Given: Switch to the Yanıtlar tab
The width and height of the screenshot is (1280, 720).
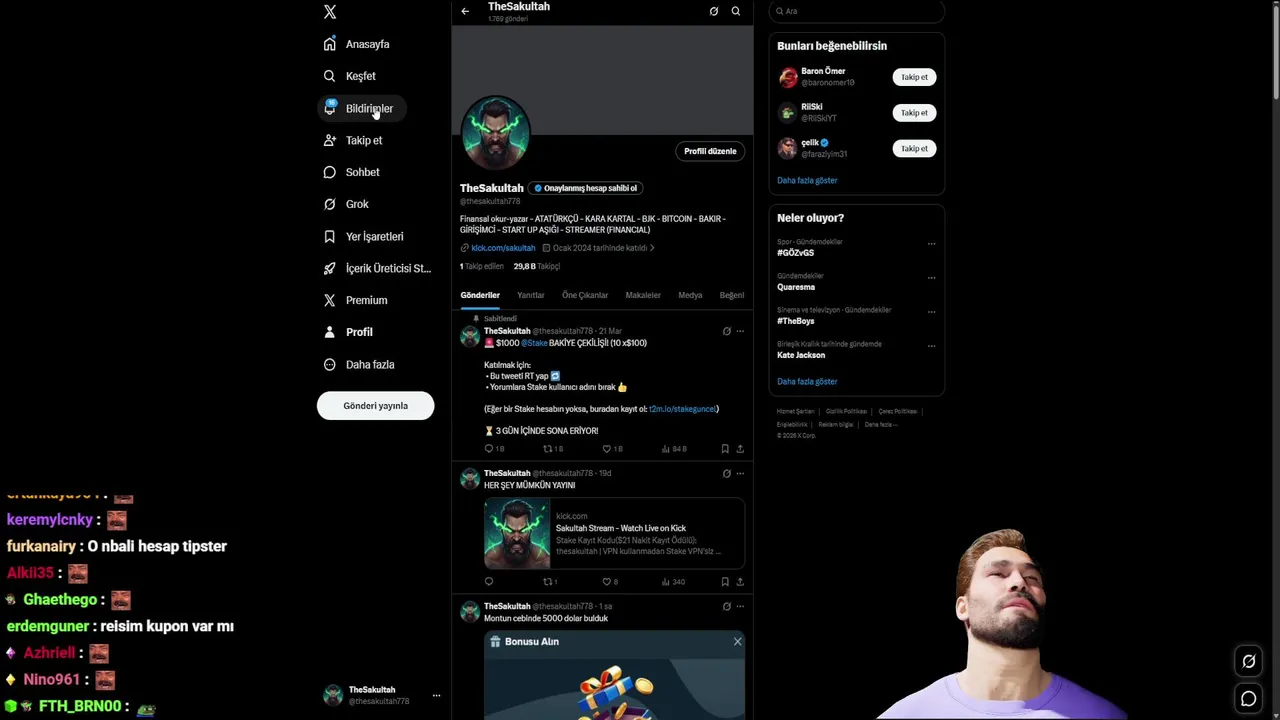Looking at the screenshot, I should click(530, 295).
